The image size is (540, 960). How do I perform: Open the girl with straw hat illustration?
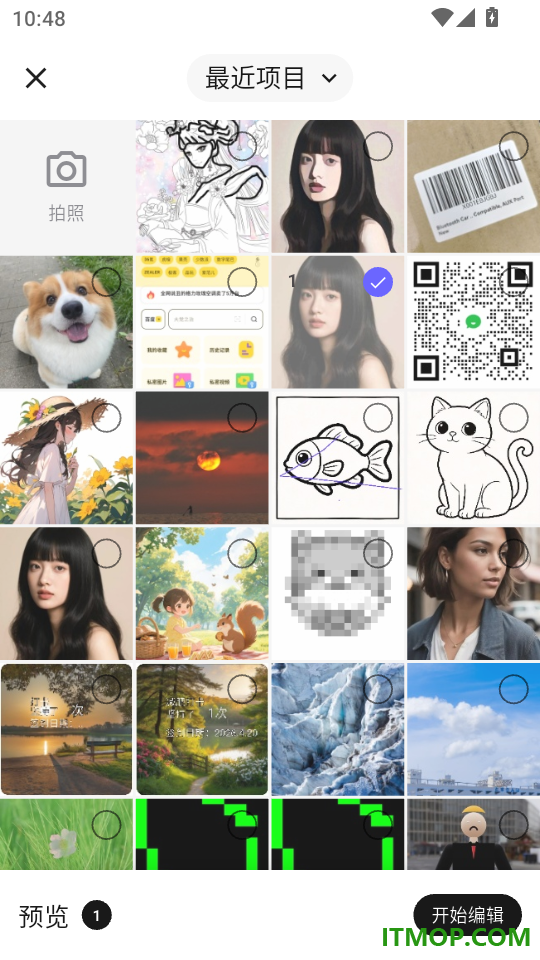click(x=66, y=458)
